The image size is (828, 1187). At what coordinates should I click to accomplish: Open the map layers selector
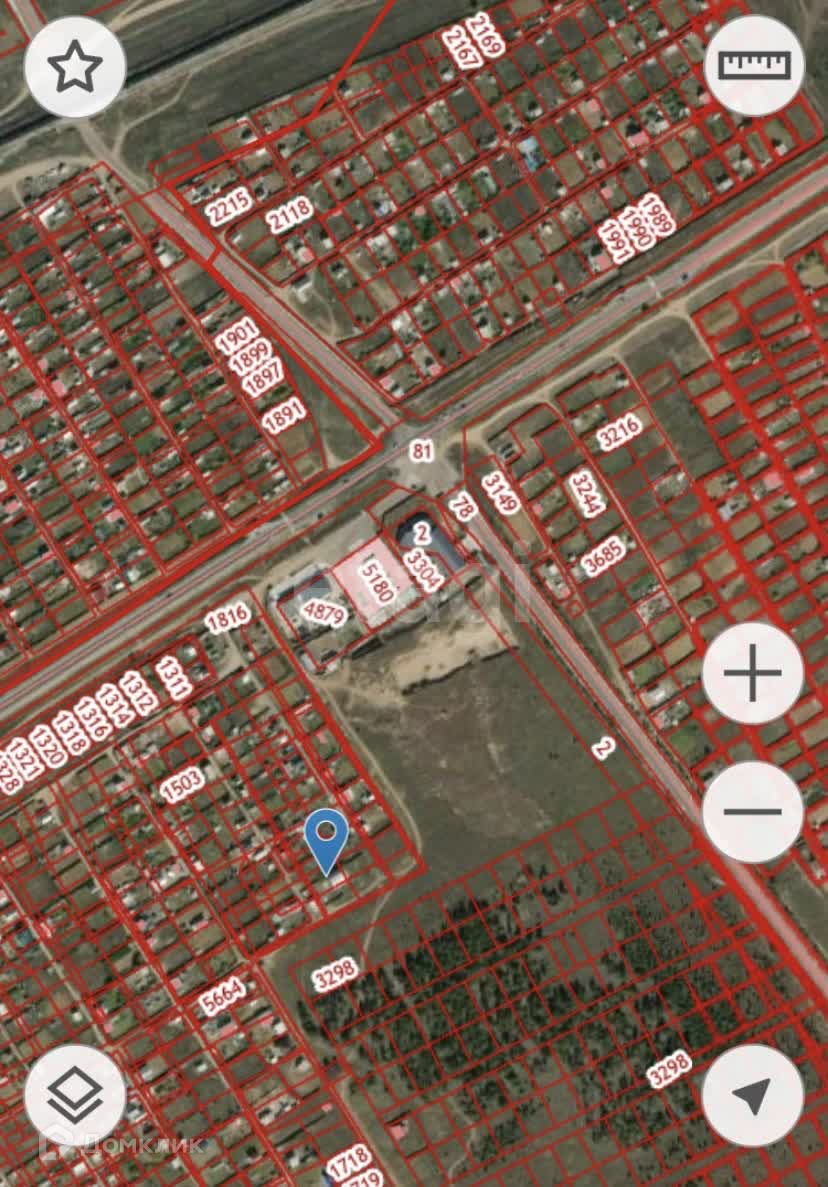(x=75, y=1096)
